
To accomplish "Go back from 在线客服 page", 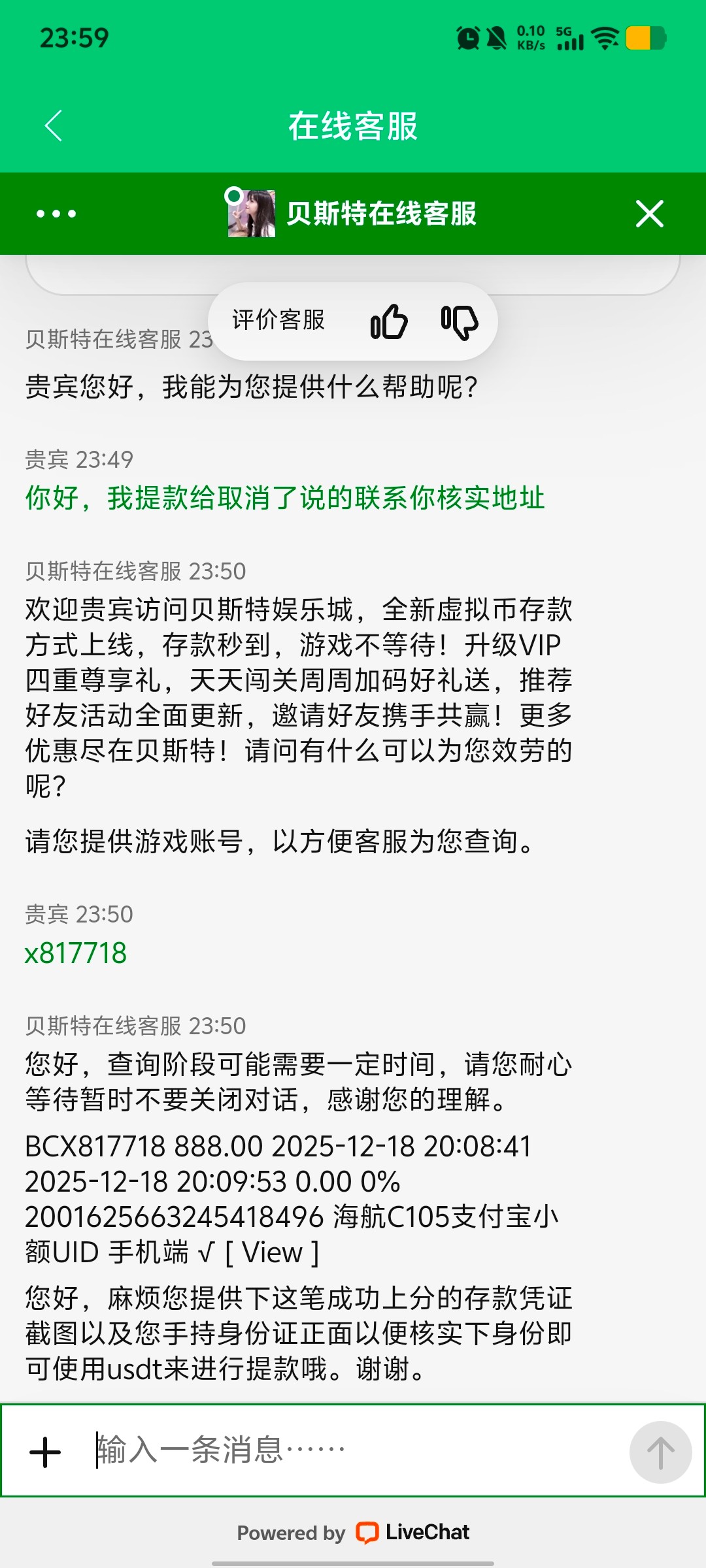I will pos(54,125).
